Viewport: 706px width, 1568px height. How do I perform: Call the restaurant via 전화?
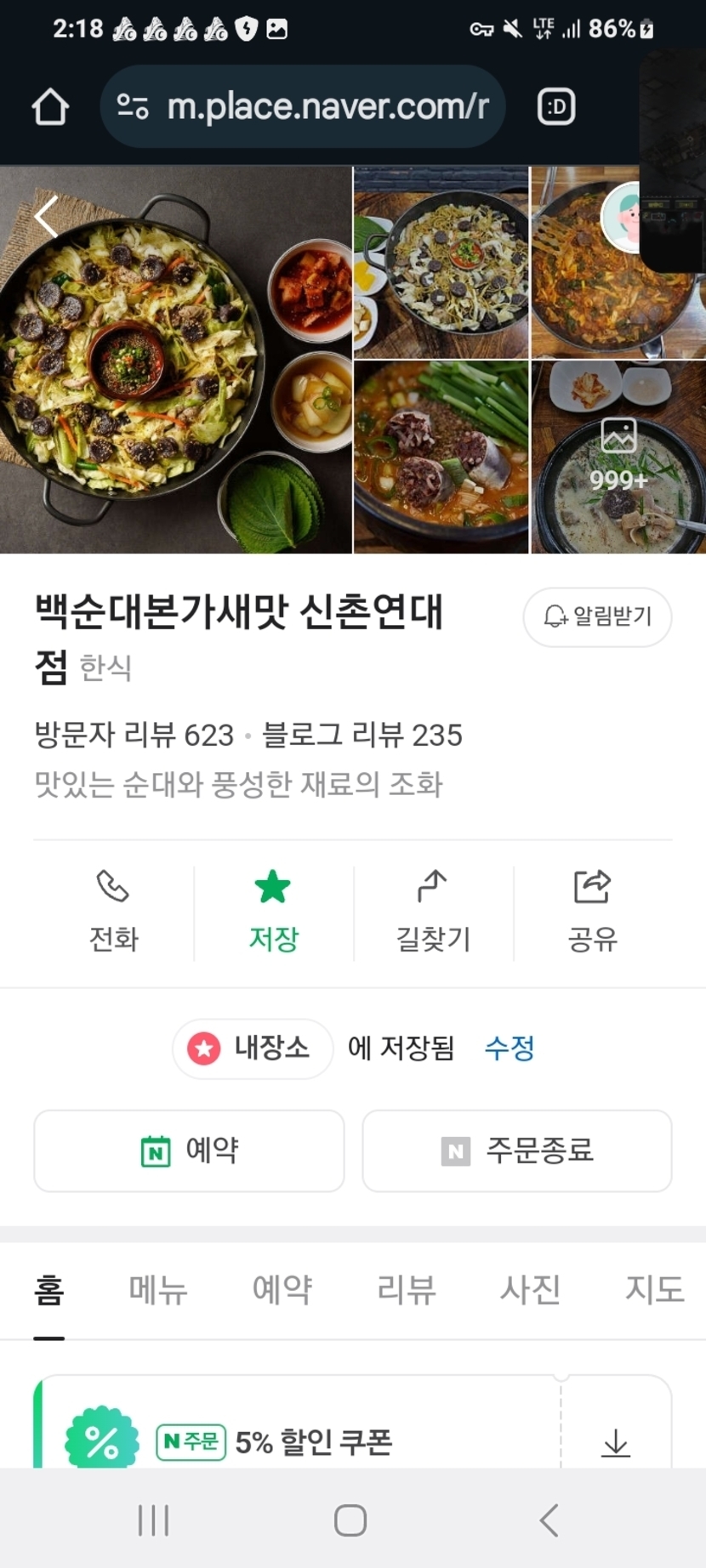(113, 911)
